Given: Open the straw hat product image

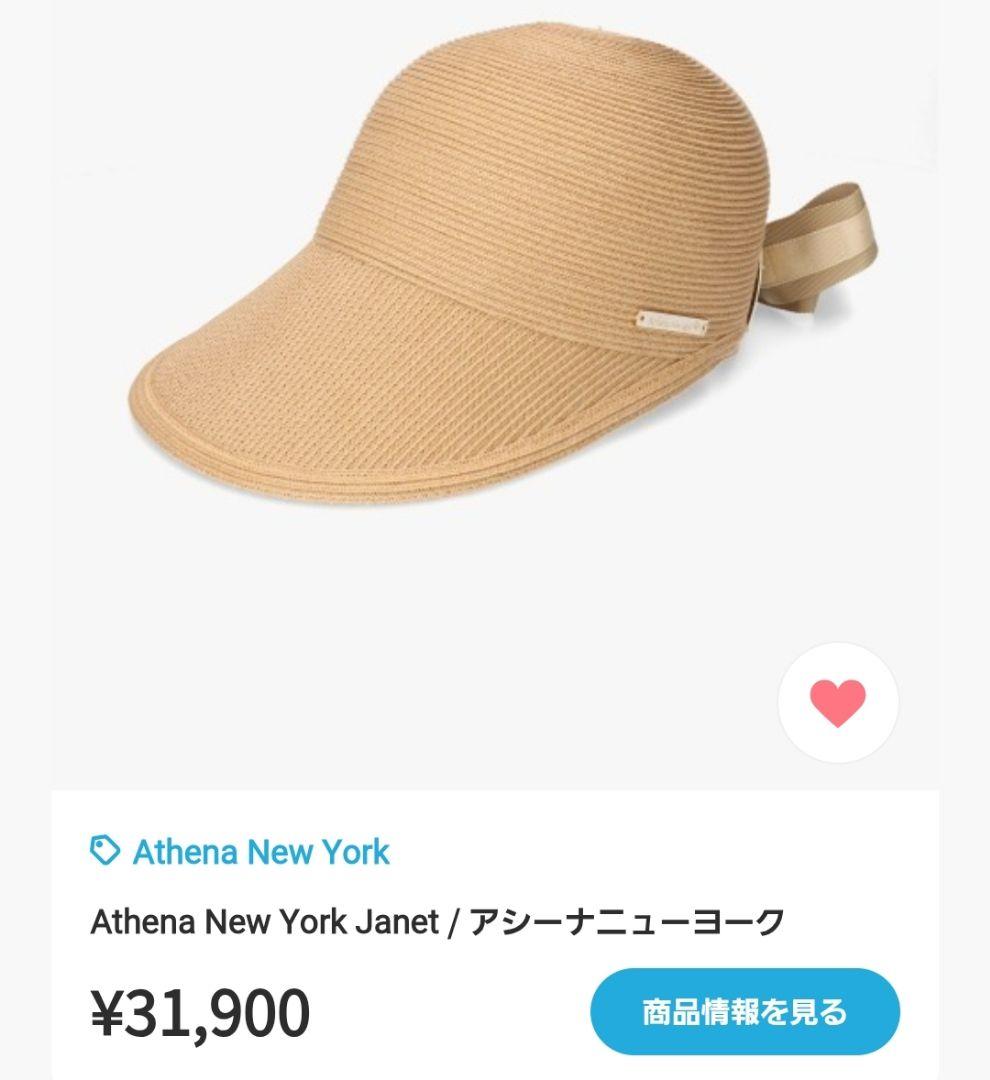Looking at the screenshot, I should pos(480,270).
